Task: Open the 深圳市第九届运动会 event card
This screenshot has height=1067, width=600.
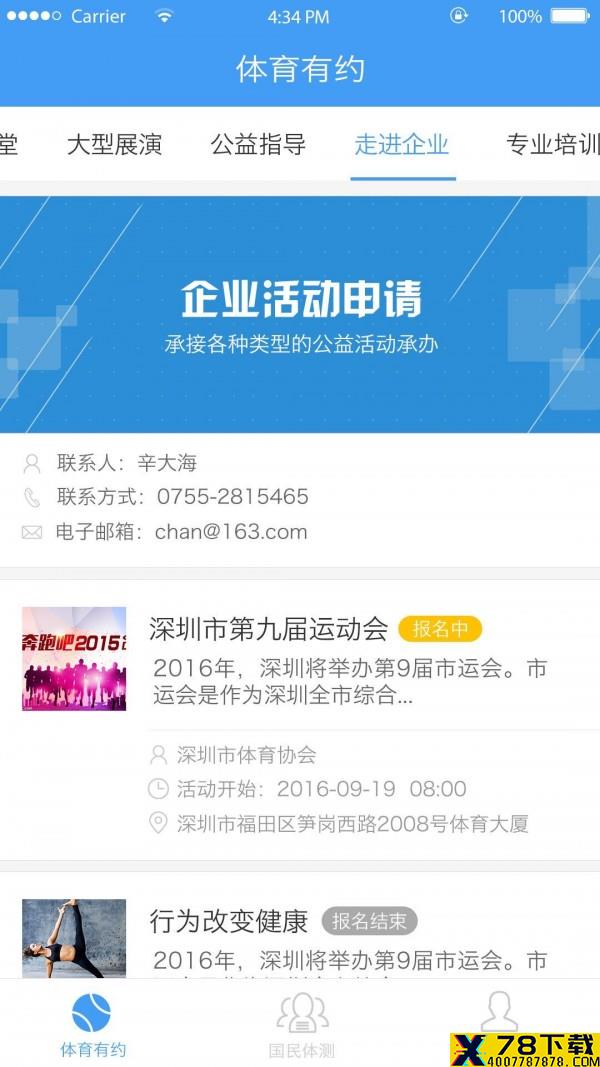Action: click(300, 720)
